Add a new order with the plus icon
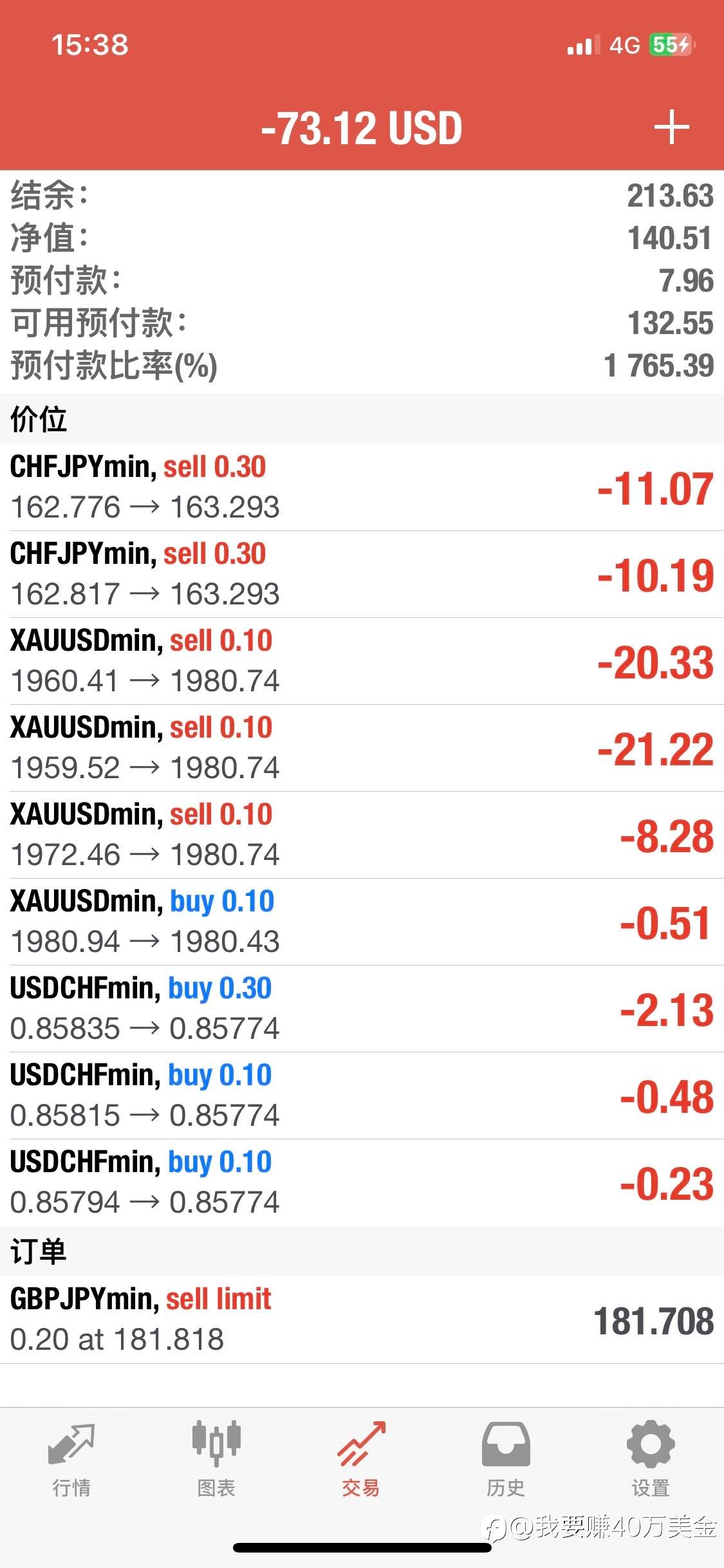Viewport: 724px width, 1568px height. [x=671, y=127]
